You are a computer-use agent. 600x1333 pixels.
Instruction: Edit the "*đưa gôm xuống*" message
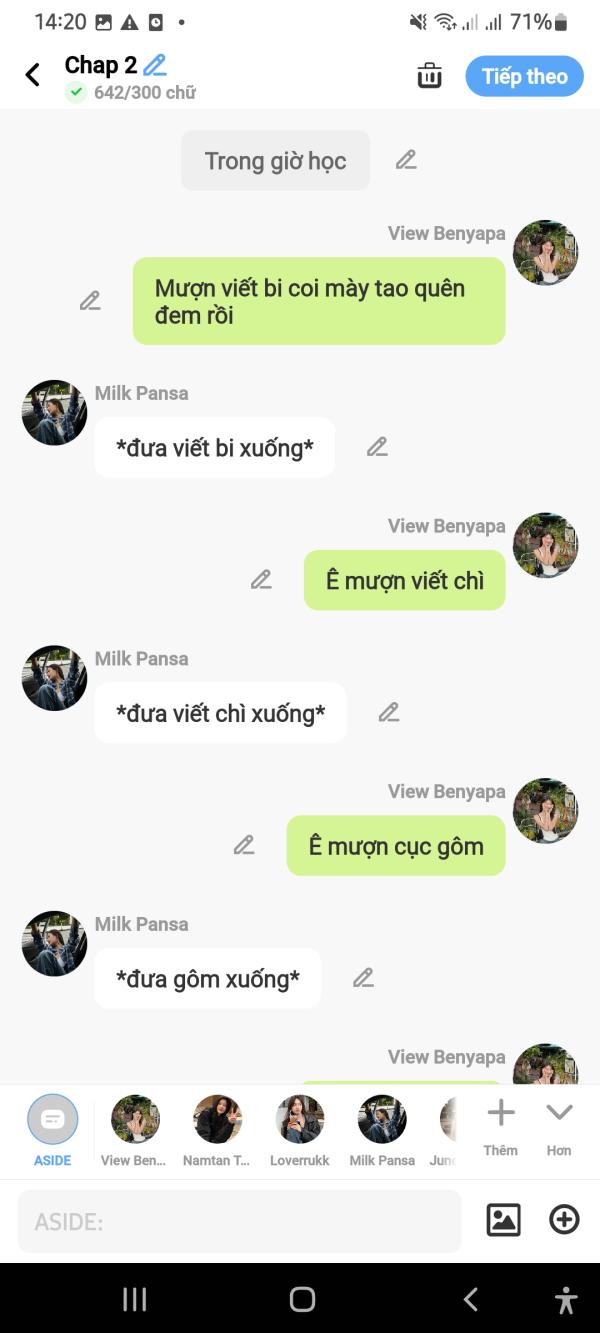pyautogui.click(x=363, y=977)
